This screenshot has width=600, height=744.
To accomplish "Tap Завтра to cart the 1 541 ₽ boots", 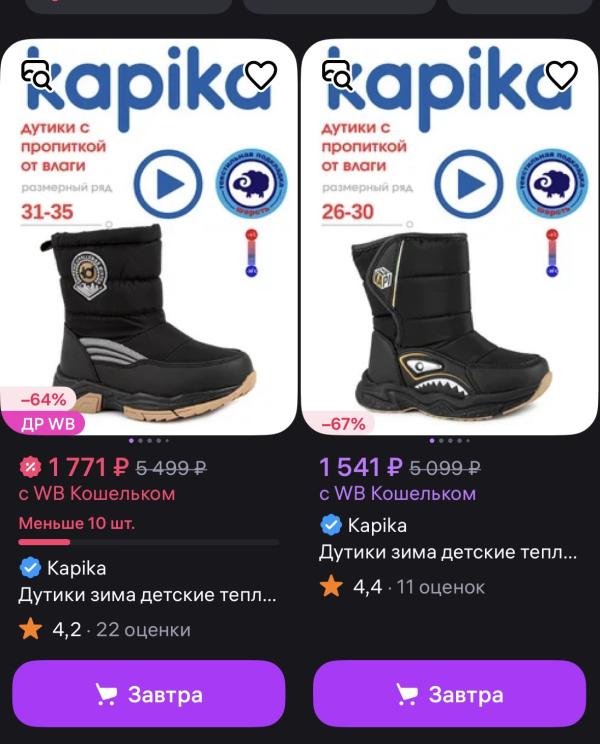I will pos(449,694).
